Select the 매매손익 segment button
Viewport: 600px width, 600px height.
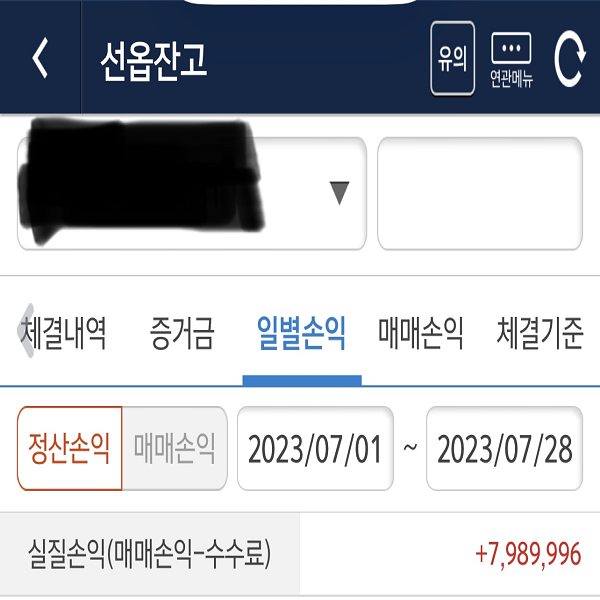click(175, 448)
